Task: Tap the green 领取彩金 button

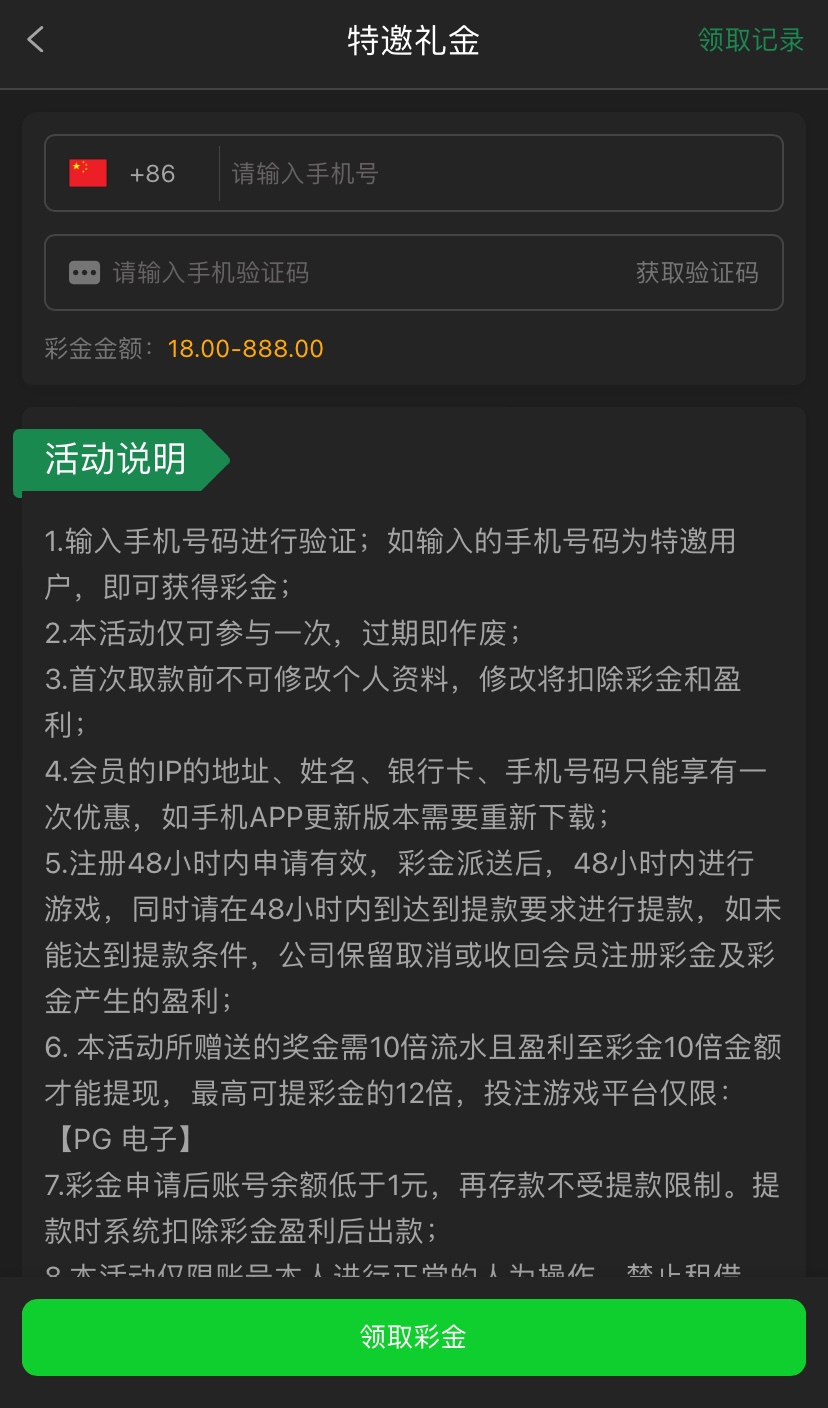Action: [x=414, y=1337]
